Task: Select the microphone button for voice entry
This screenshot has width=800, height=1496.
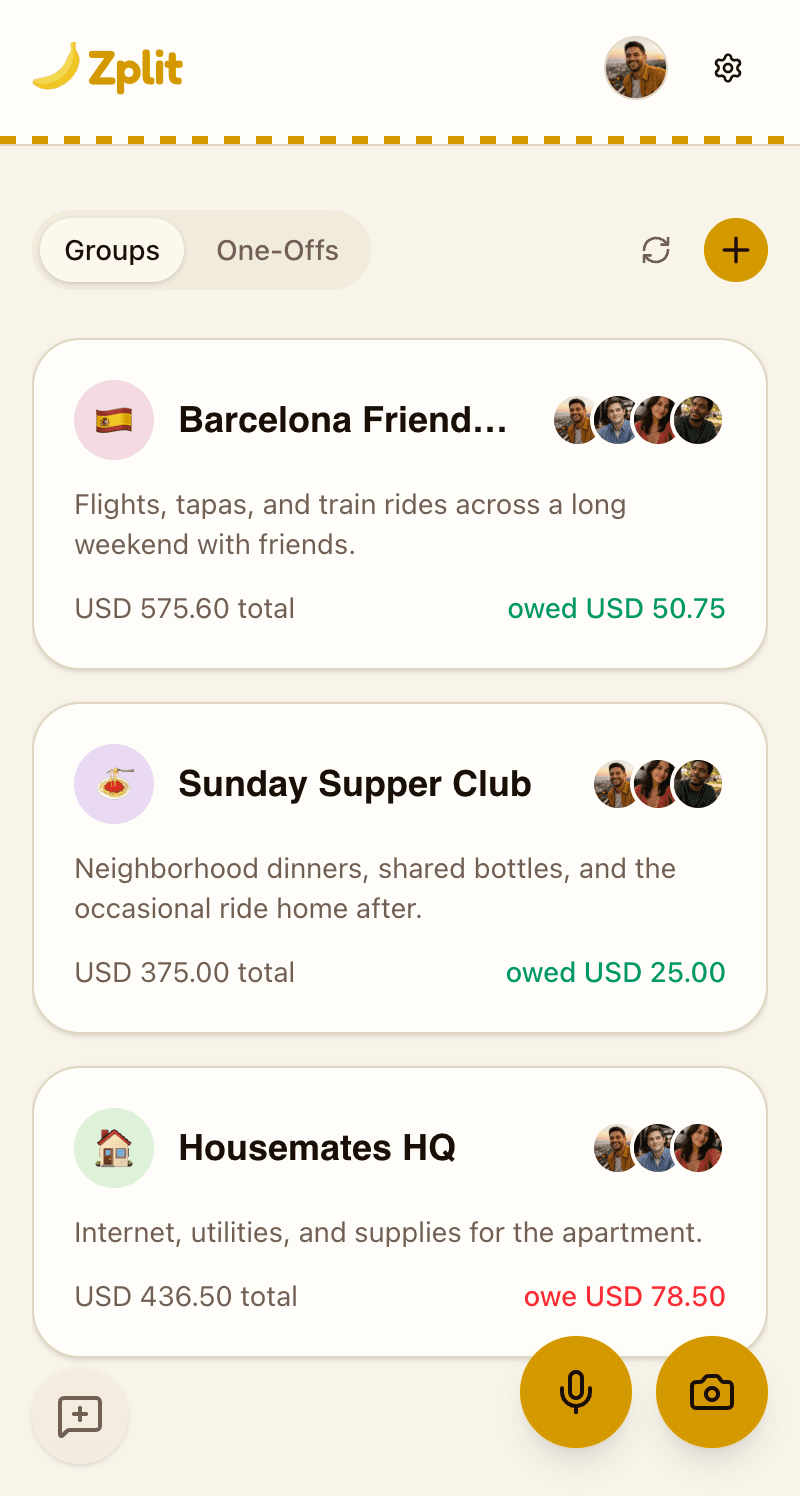Action: tap(576, 1392)
